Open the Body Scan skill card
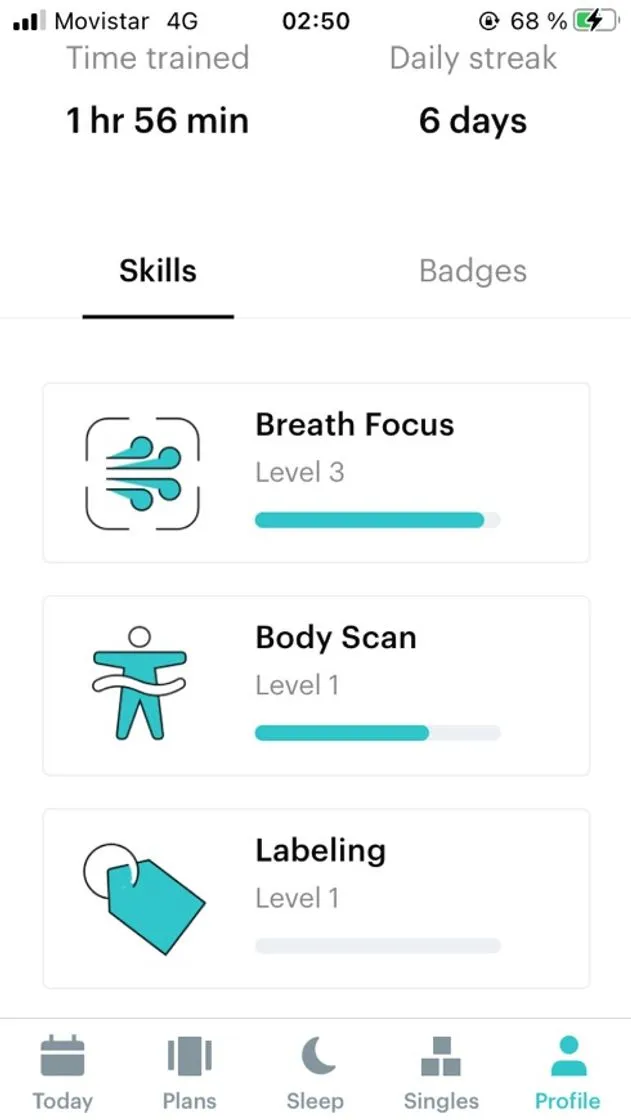The image size is (631, 1120). 317,686
